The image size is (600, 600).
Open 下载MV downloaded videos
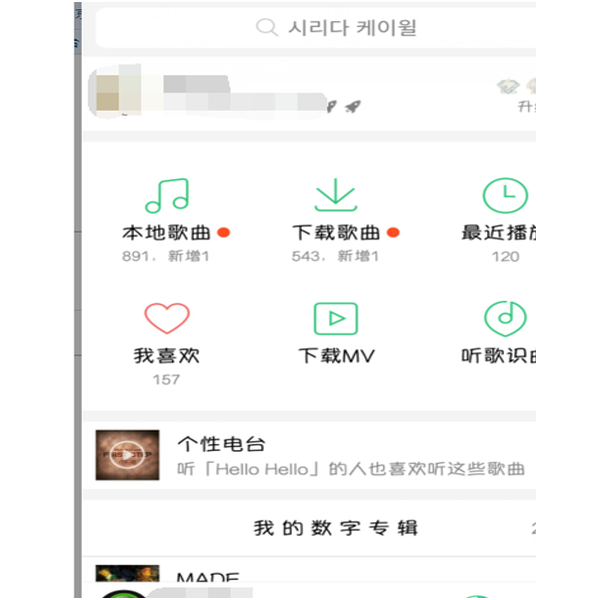(336, 334)
